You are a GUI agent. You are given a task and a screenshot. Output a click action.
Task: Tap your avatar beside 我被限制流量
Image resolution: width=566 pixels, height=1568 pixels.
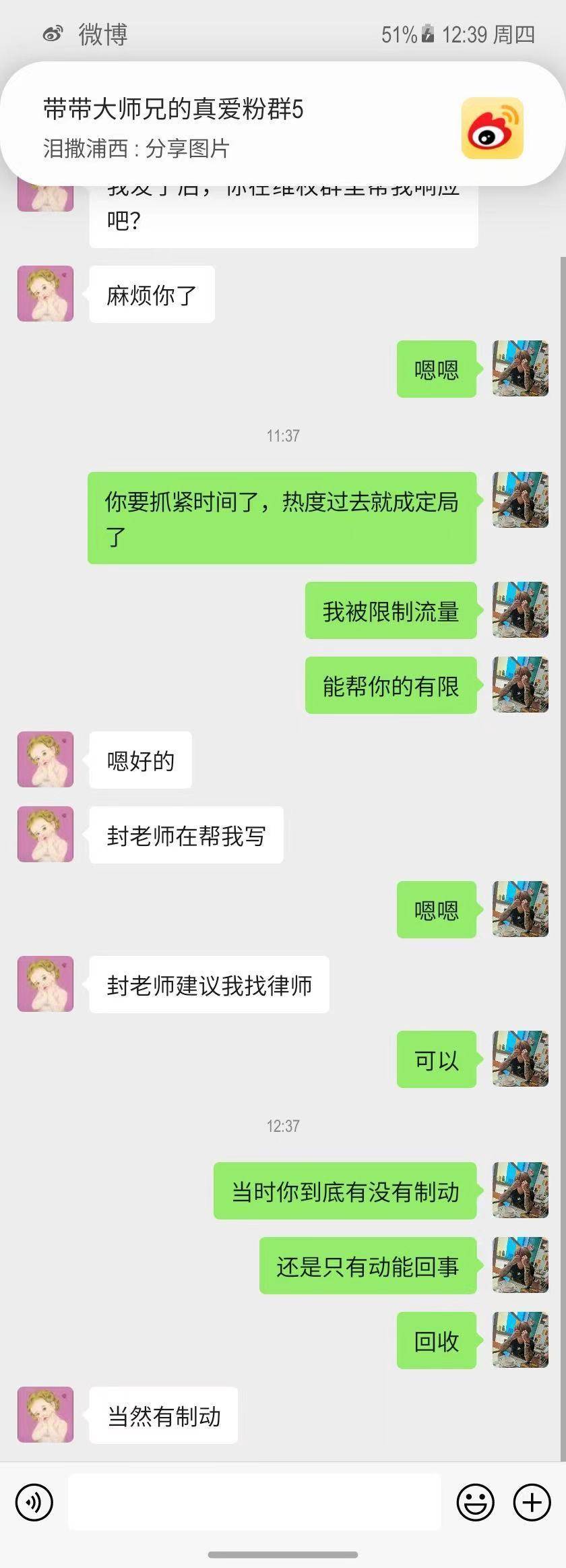point(520,610)
